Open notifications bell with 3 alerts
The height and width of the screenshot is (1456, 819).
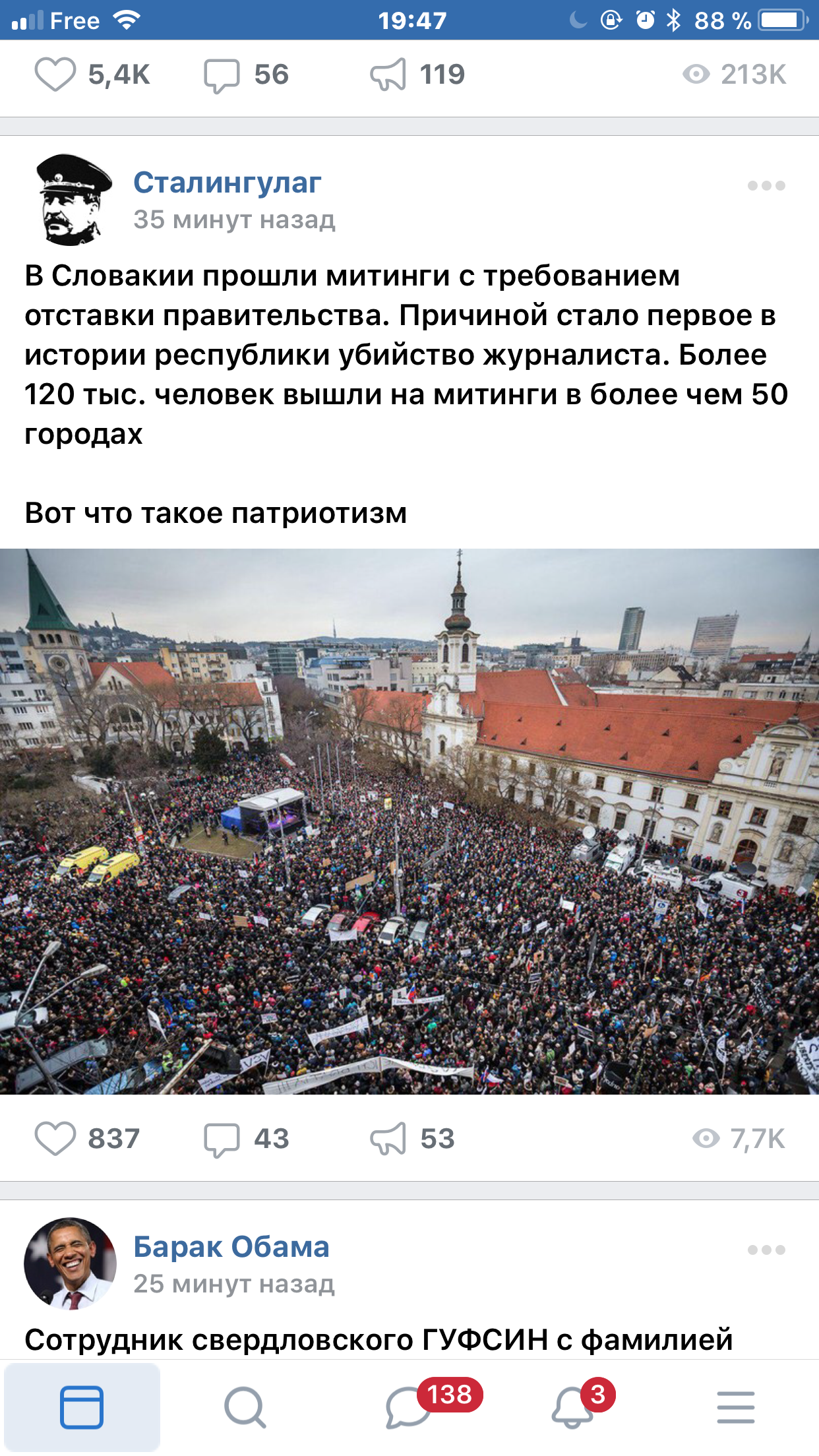tap(572, 1407)
